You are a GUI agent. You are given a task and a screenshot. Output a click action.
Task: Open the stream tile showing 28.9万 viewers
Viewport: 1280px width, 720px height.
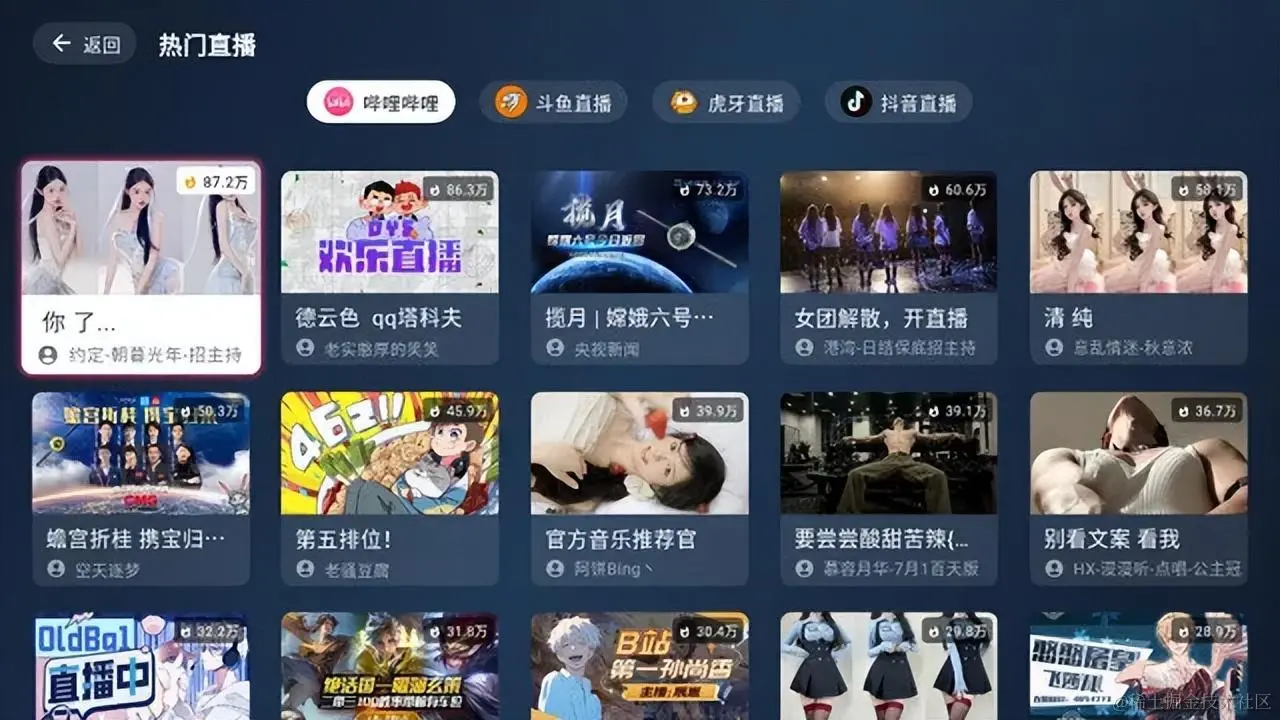[1139, 666]
